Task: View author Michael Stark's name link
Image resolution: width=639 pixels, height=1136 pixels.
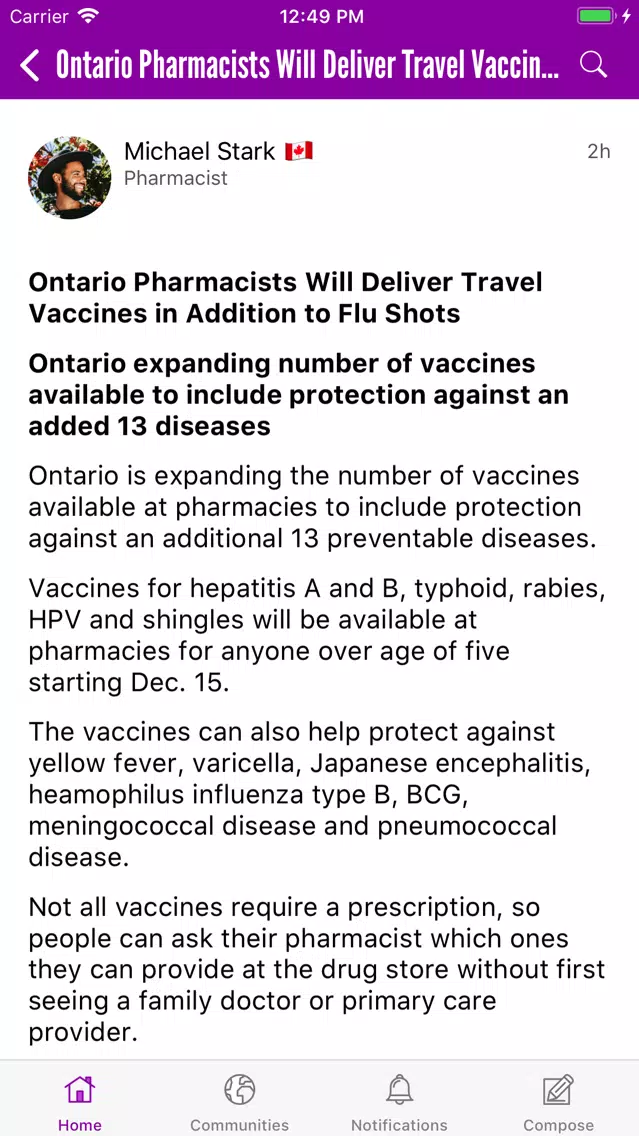Action: (x=199, y=151)
